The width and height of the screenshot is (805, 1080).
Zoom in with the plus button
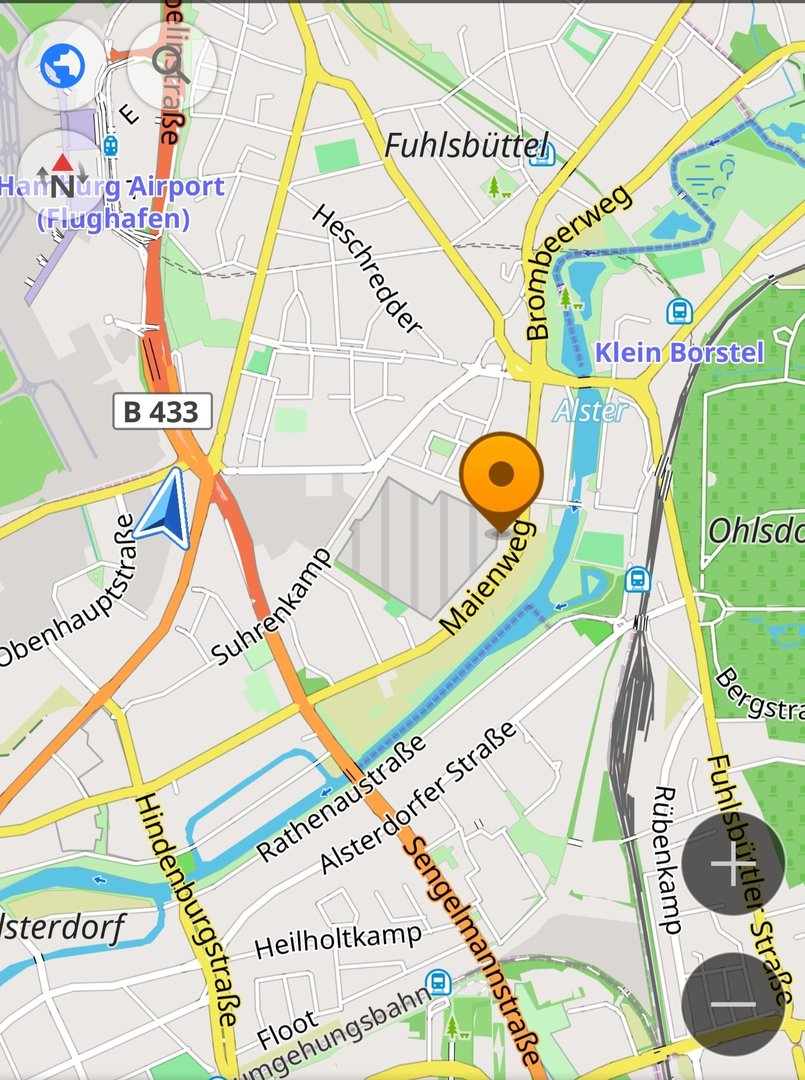[733, 863]
